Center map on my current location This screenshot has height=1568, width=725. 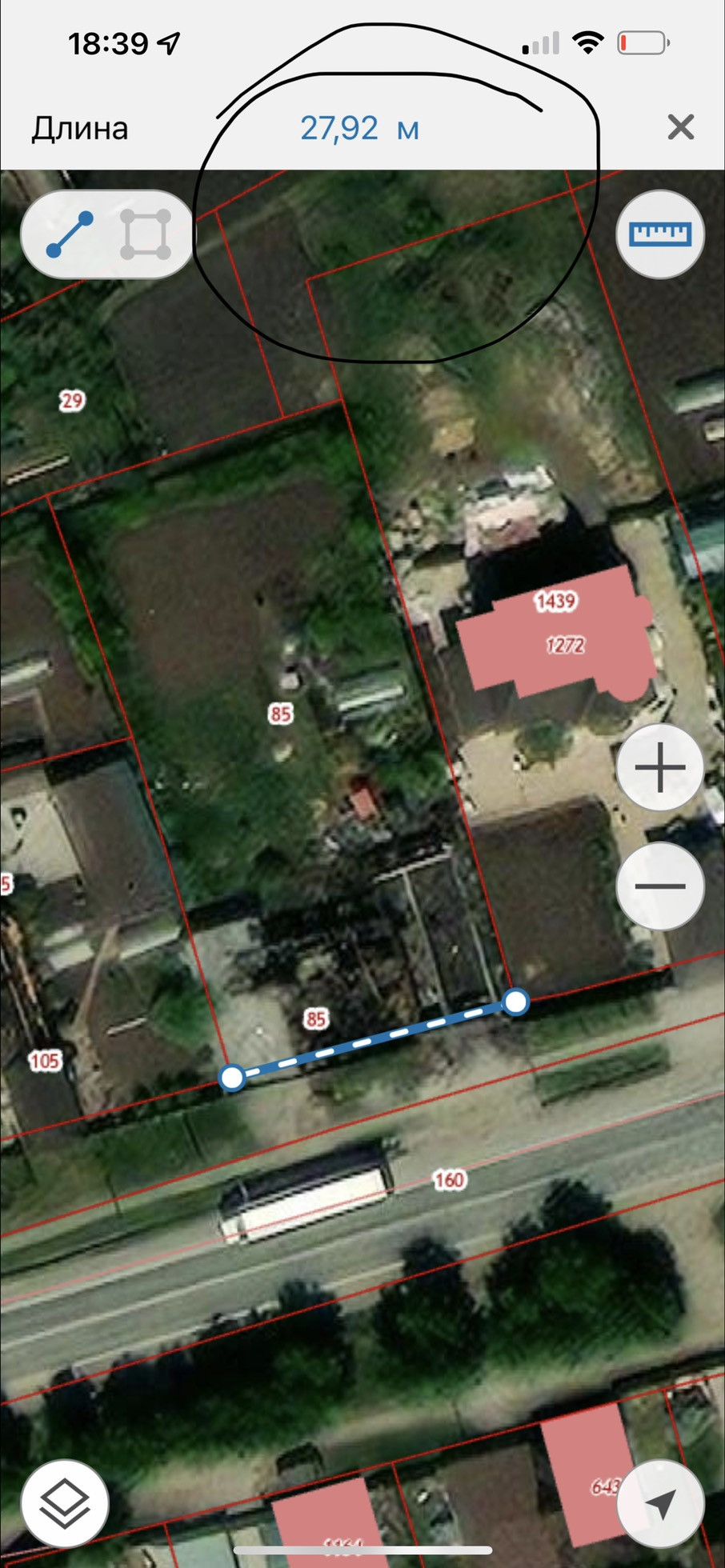[660, 1504]
